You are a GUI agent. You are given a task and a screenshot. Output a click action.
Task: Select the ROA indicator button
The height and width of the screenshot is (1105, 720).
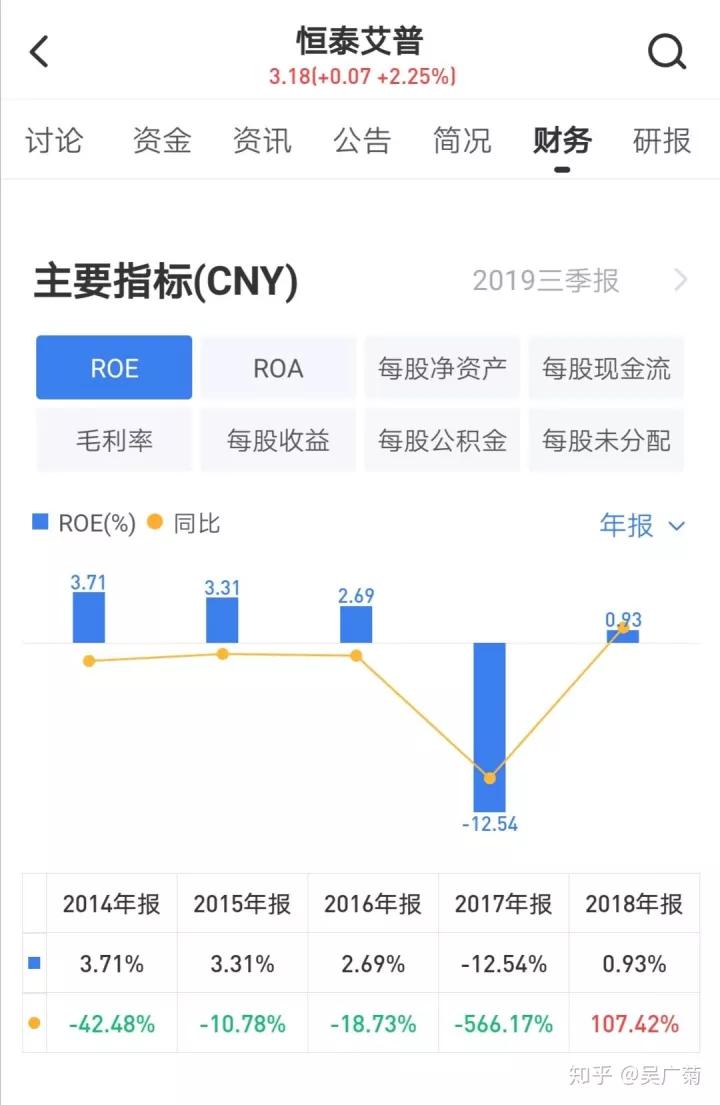[x=277, y=368]
